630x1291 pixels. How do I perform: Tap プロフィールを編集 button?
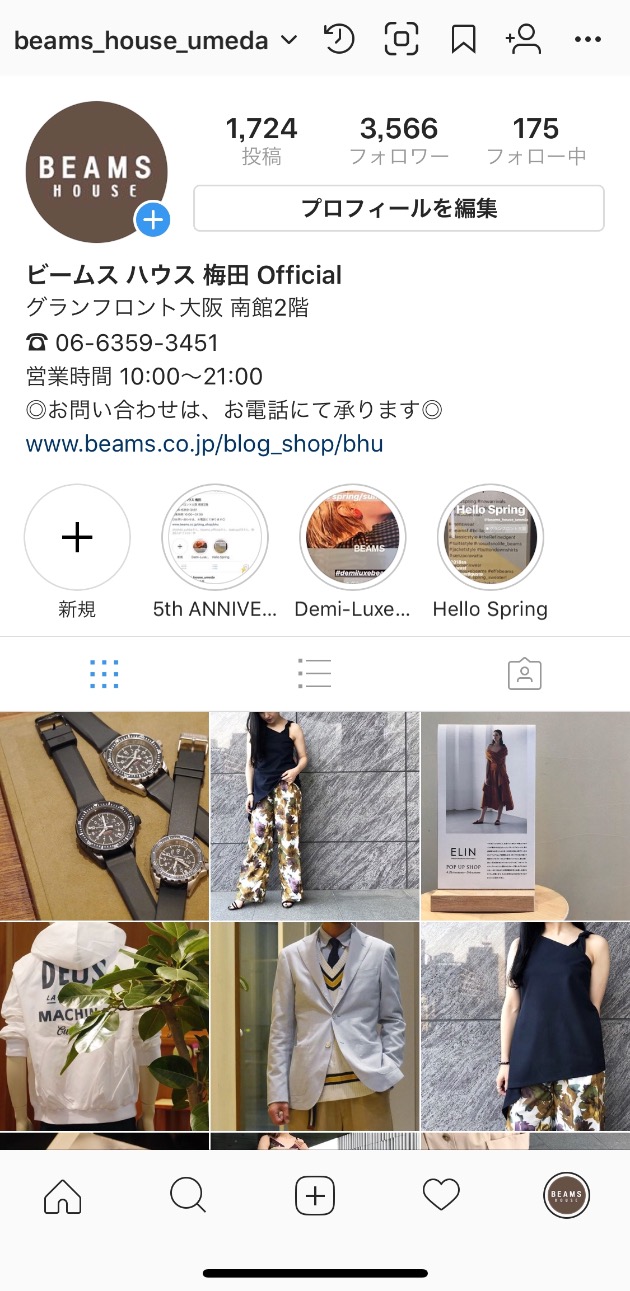(x=398, y=208)
